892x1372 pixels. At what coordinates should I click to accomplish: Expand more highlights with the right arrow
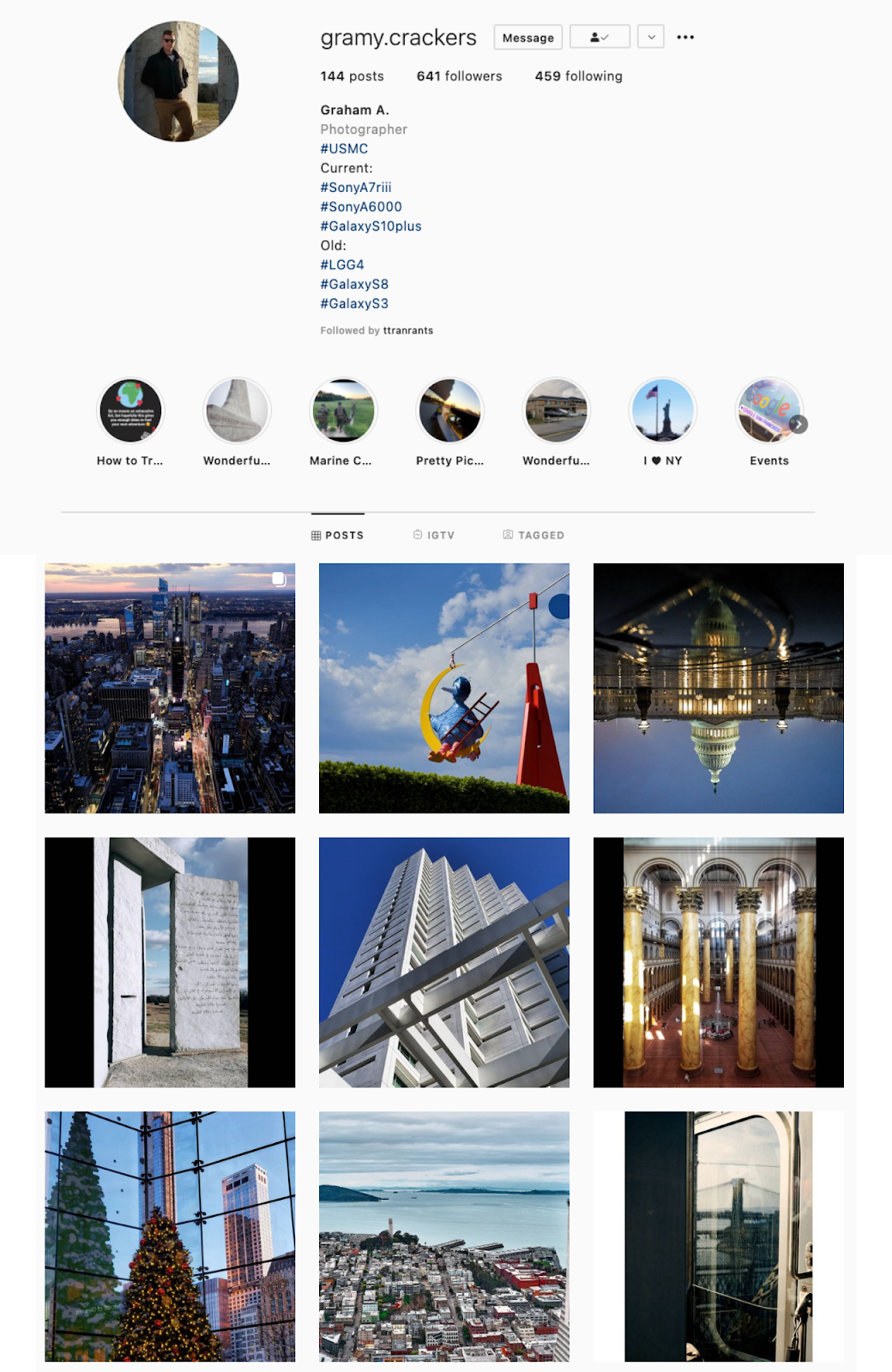click(x=798, y=423)
